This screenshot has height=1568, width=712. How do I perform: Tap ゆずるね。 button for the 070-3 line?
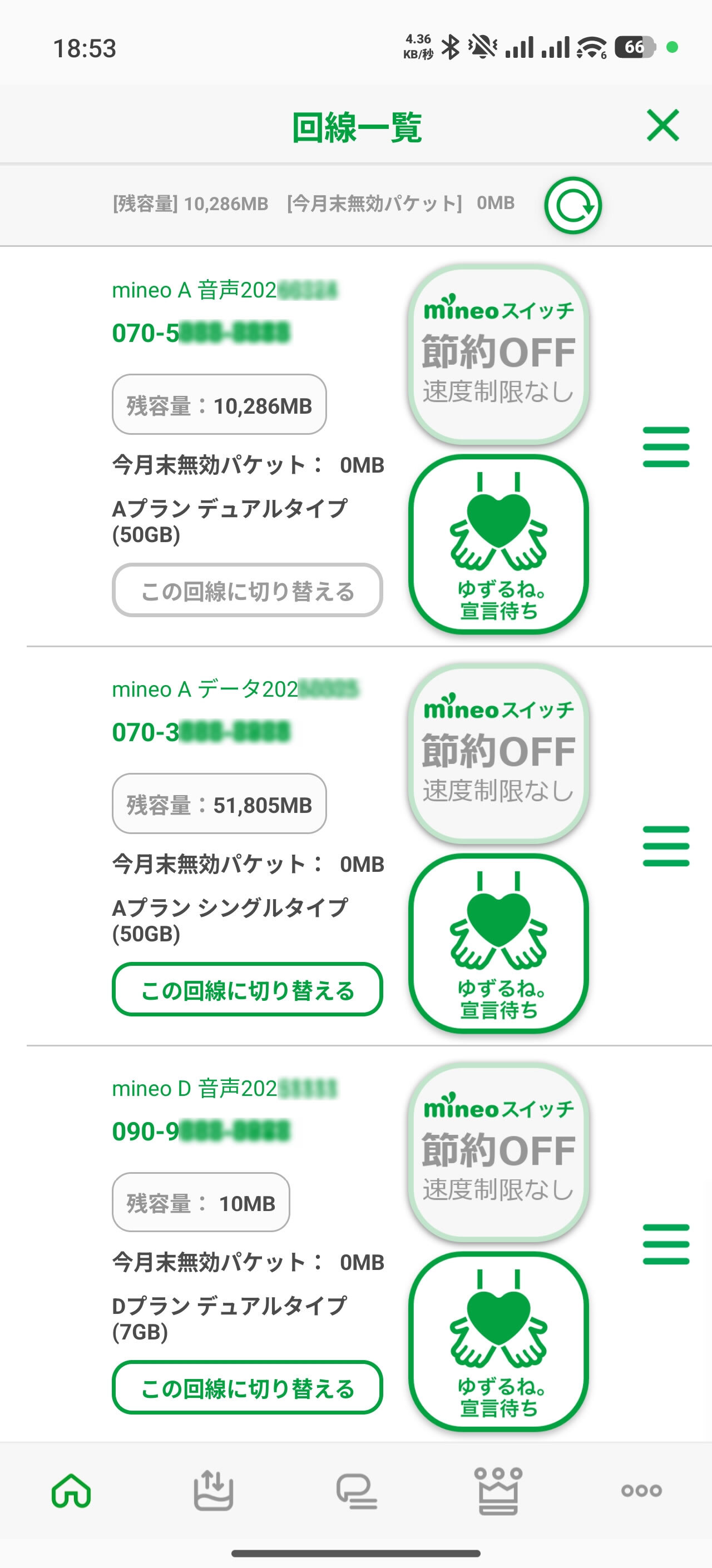498,944
